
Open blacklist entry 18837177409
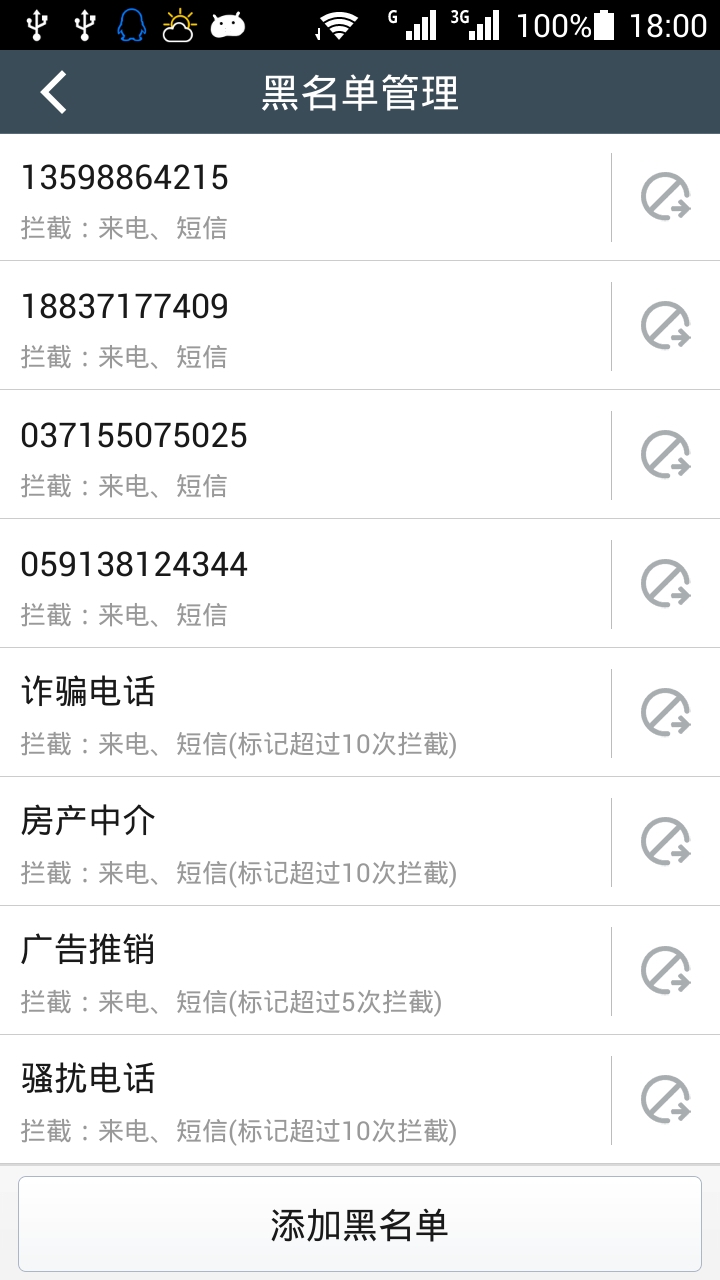[300, 327]
